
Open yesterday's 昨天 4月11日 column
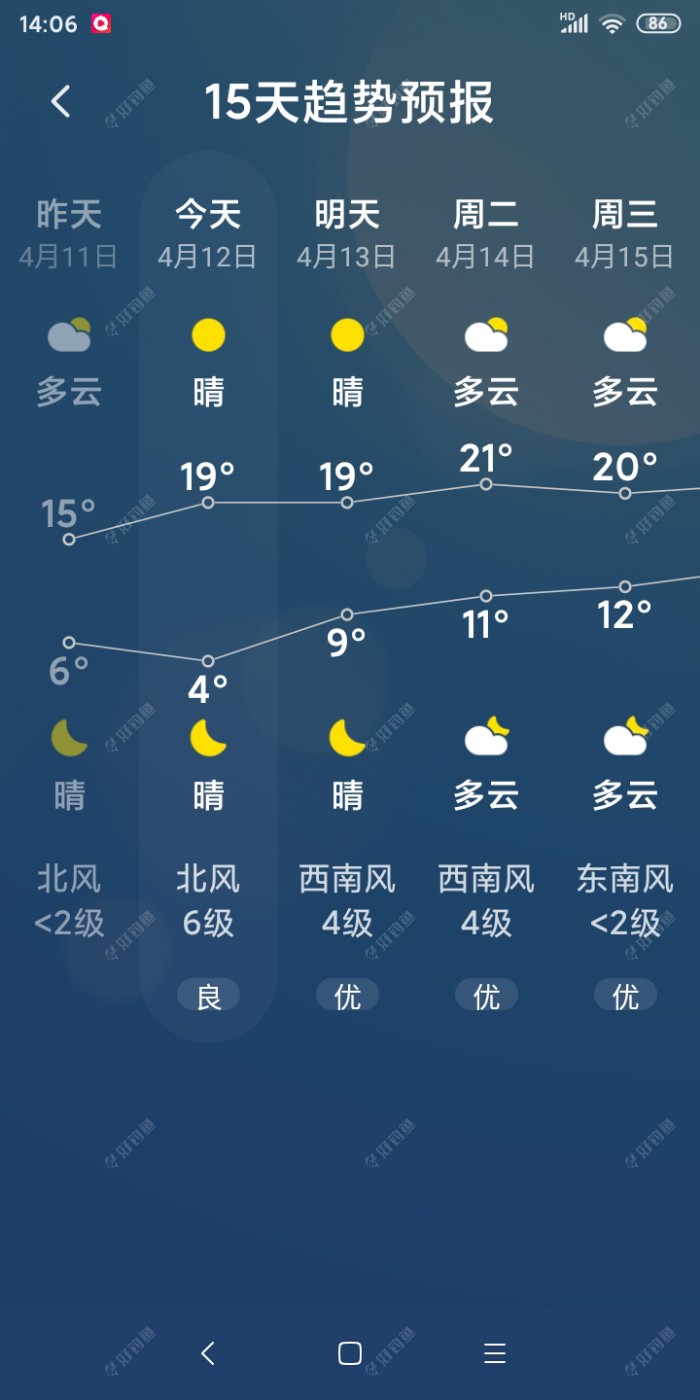[x=69, y=596]
